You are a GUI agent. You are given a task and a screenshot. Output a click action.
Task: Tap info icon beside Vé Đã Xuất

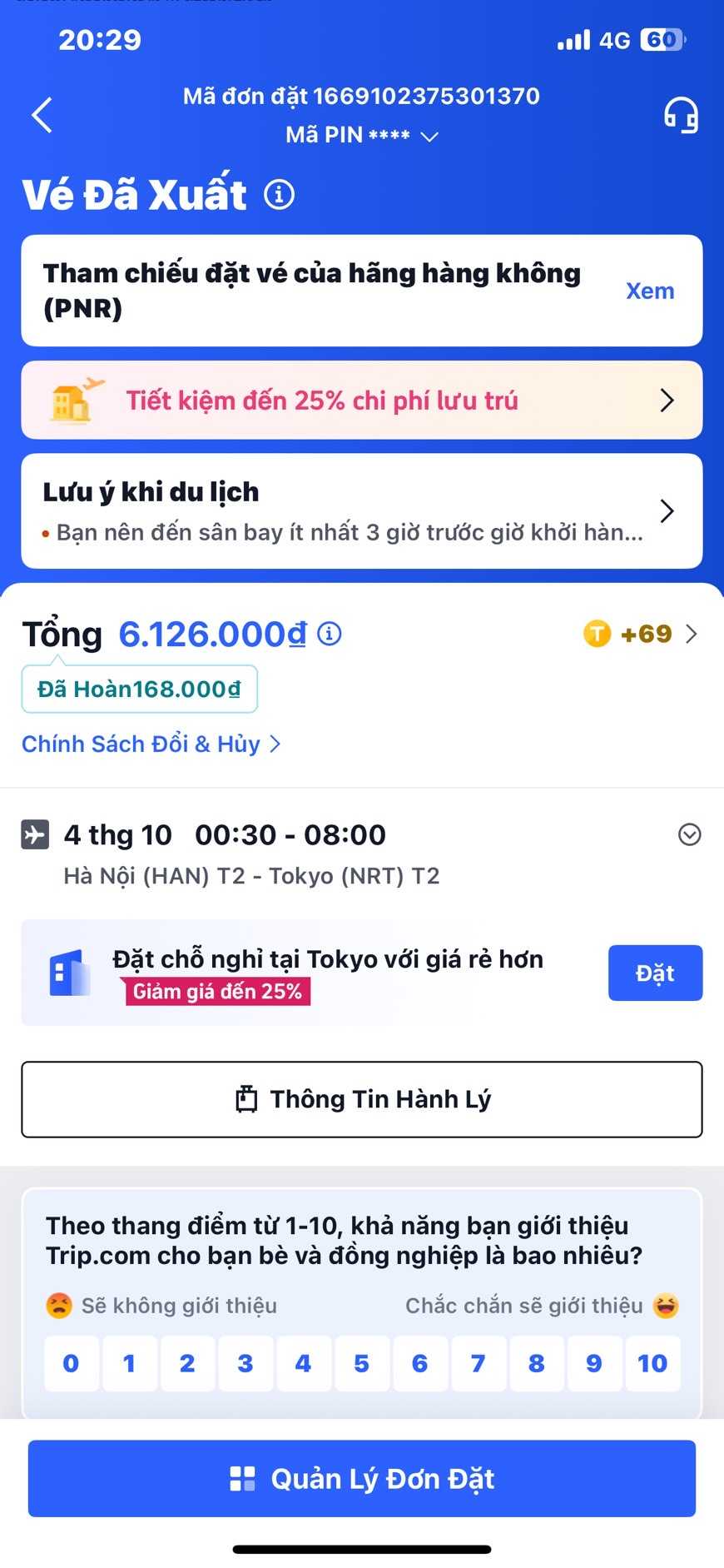point(280,195)
